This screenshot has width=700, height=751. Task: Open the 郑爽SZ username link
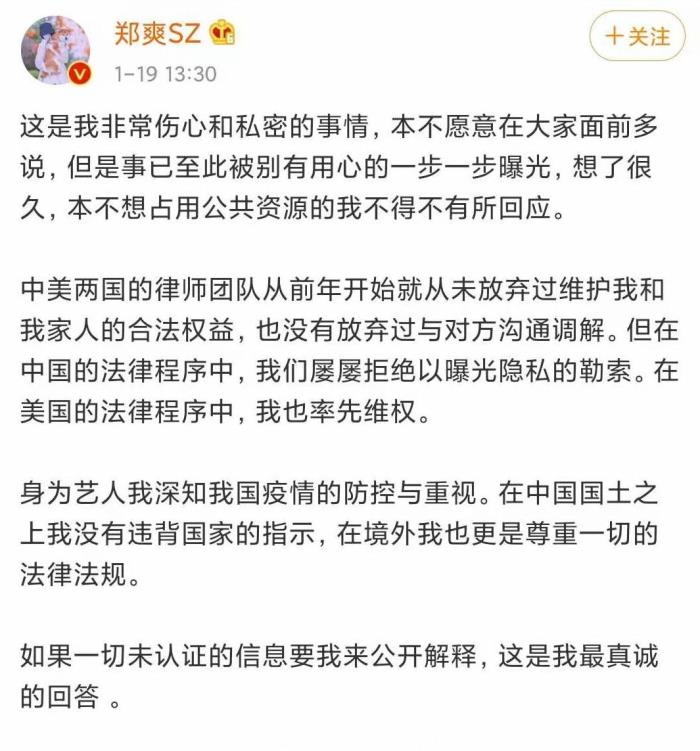pos(157,34)
